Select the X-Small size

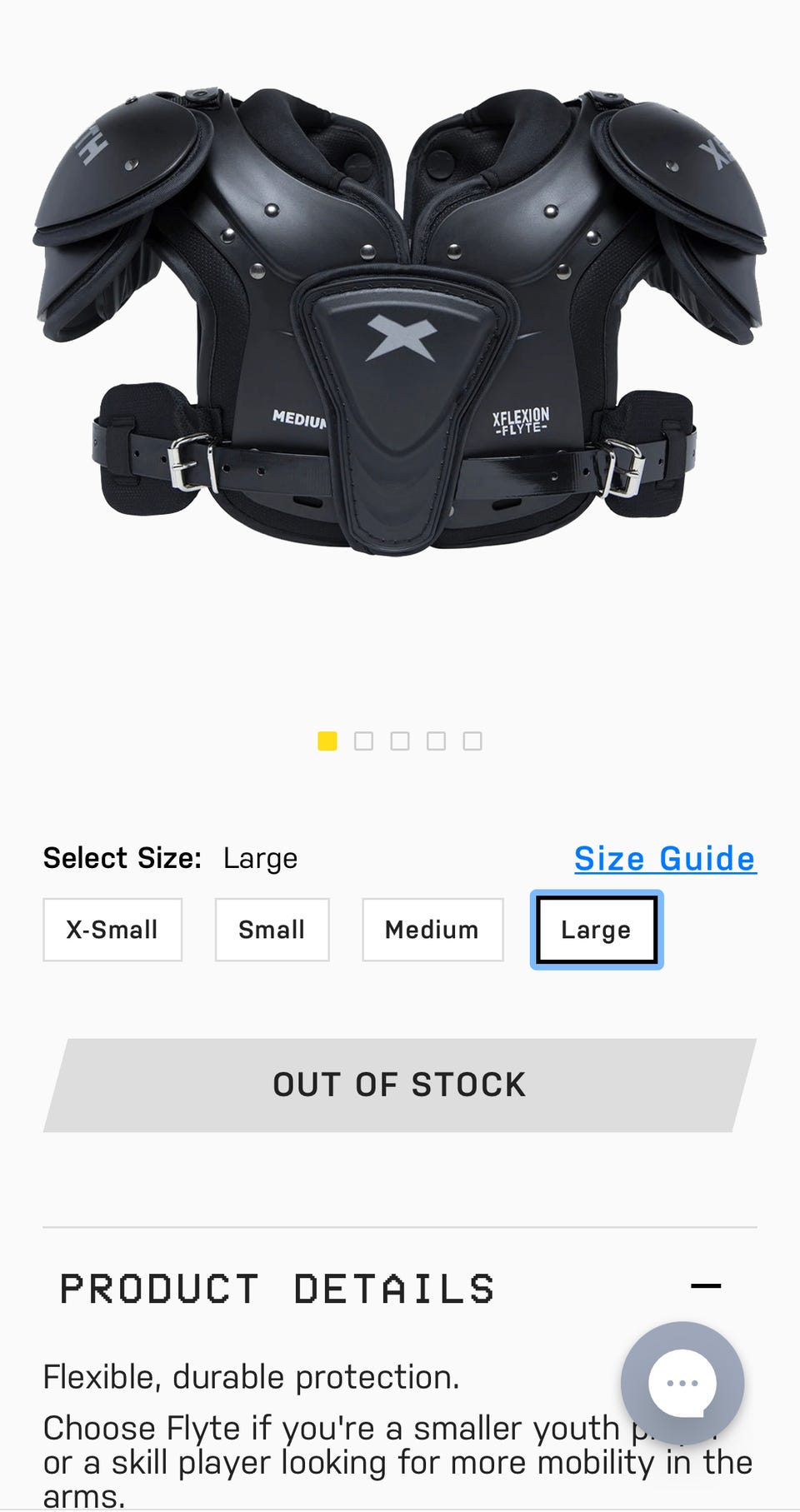[112, 930]
